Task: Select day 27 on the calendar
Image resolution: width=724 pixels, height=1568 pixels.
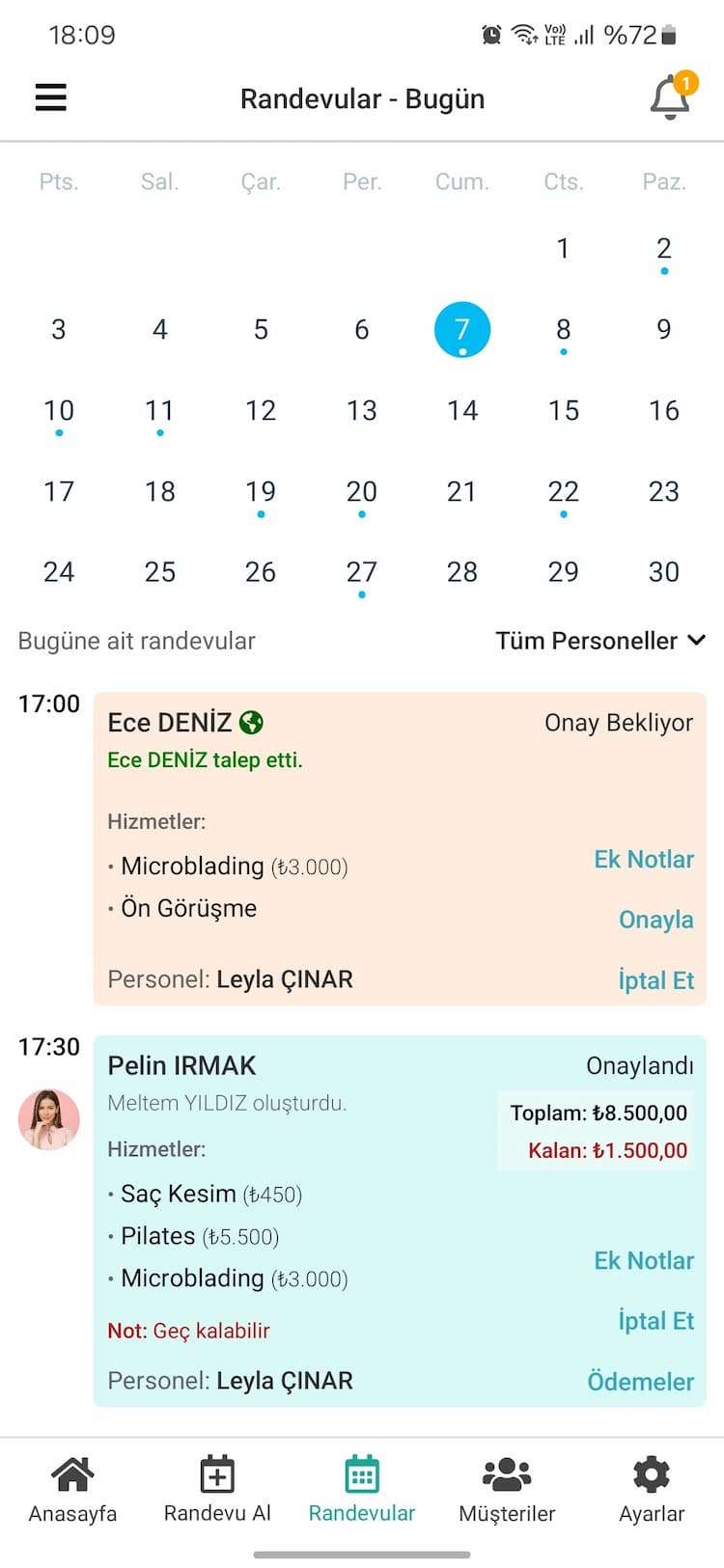Action: point(361,572)
